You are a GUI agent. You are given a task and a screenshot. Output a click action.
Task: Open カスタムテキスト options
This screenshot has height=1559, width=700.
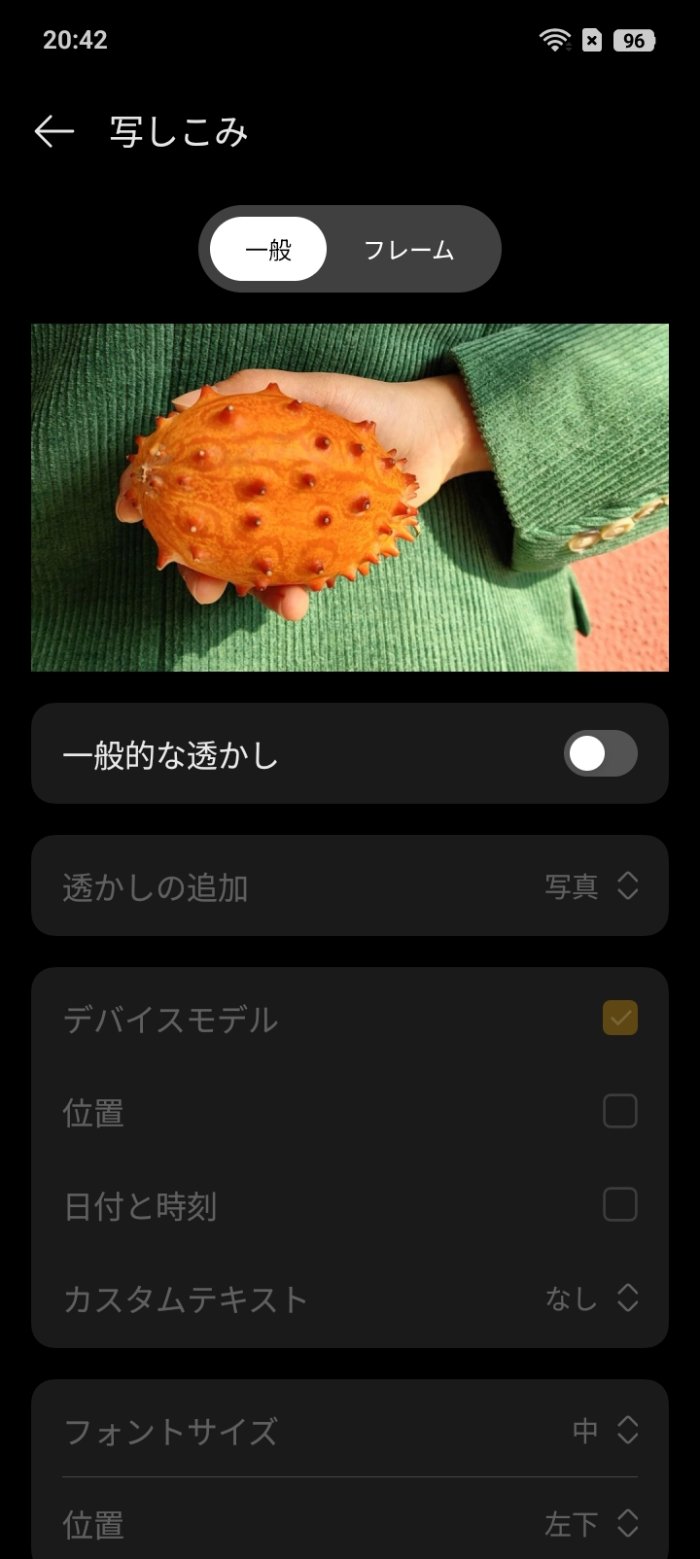590,1298
